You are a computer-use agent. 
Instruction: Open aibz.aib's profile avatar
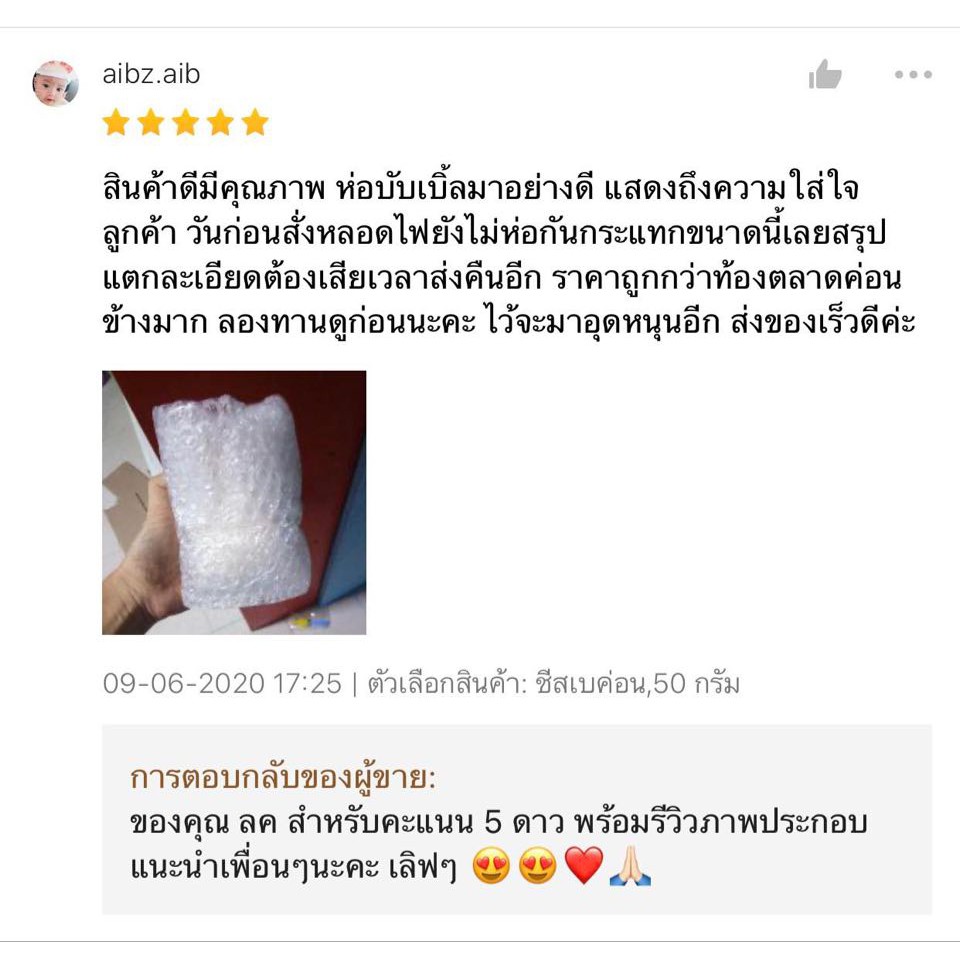coord(55,83)
